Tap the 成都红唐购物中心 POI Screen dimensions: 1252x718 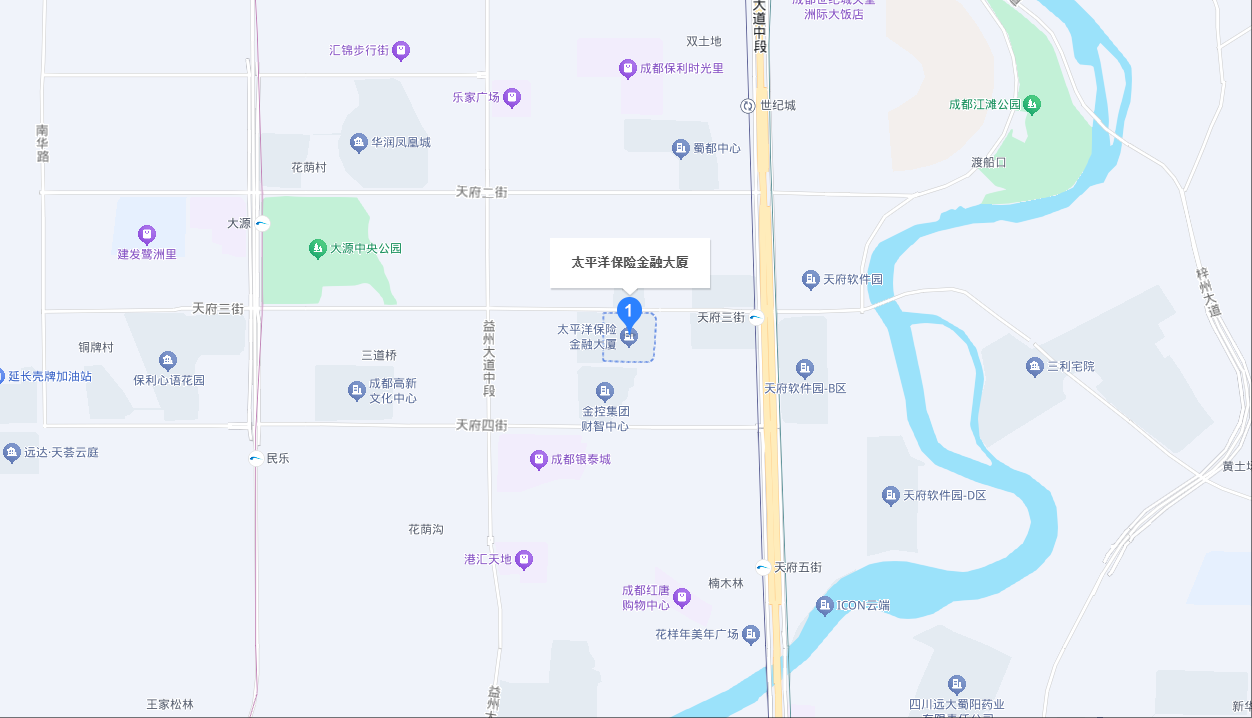(x=682, y=598)
